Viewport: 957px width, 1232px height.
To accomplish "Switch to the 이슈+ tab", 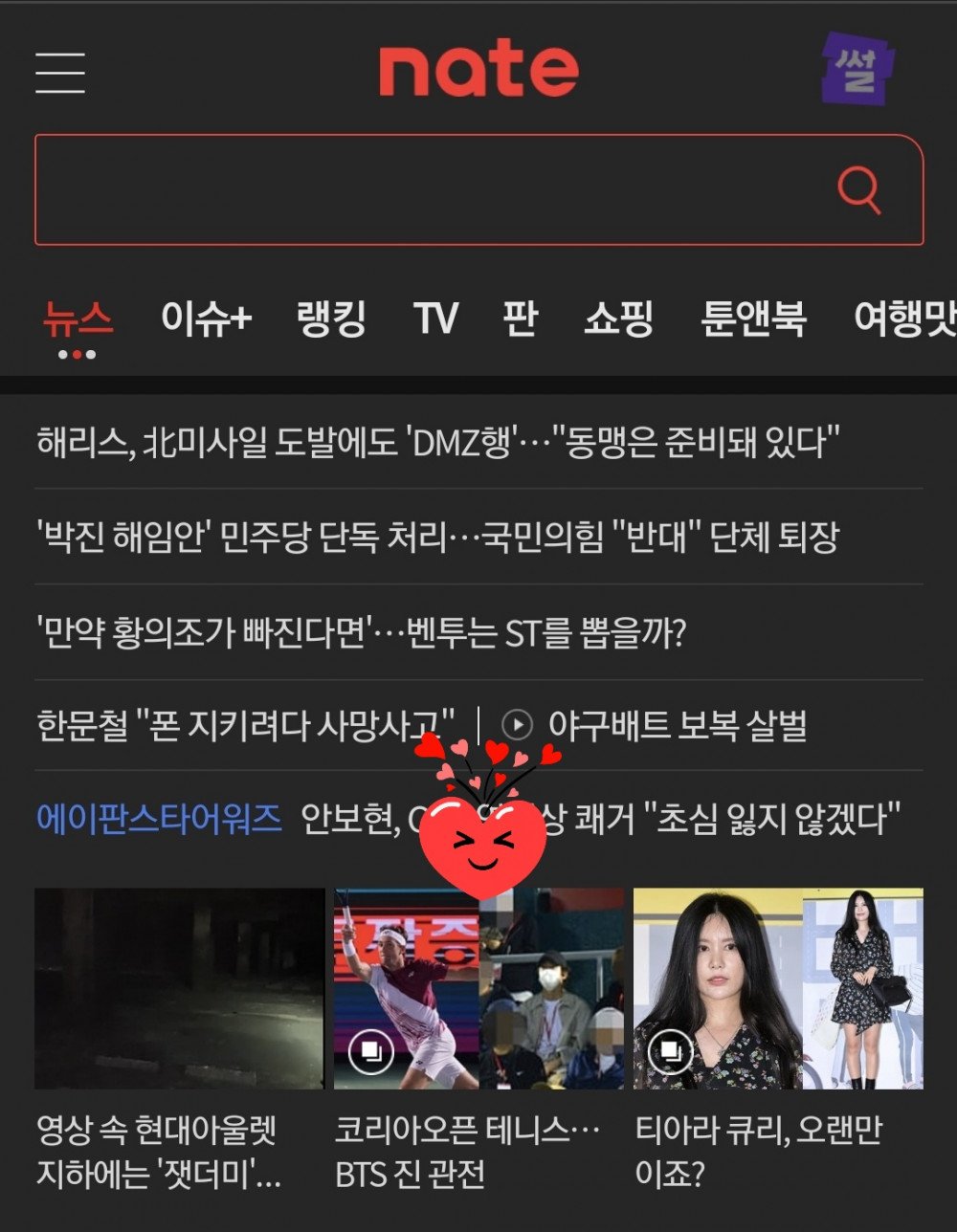I will (x=206, y=319).
